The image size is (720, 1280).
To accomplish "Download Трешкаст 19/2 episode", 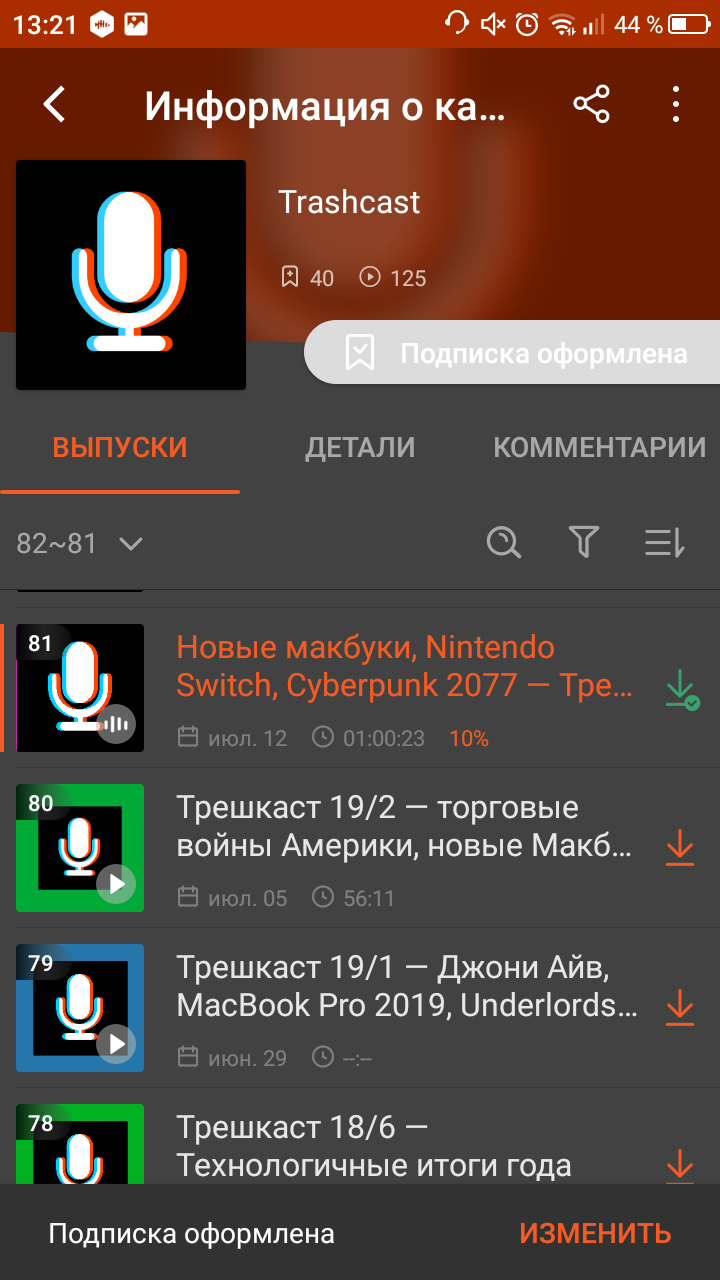I will pos(680,848).
